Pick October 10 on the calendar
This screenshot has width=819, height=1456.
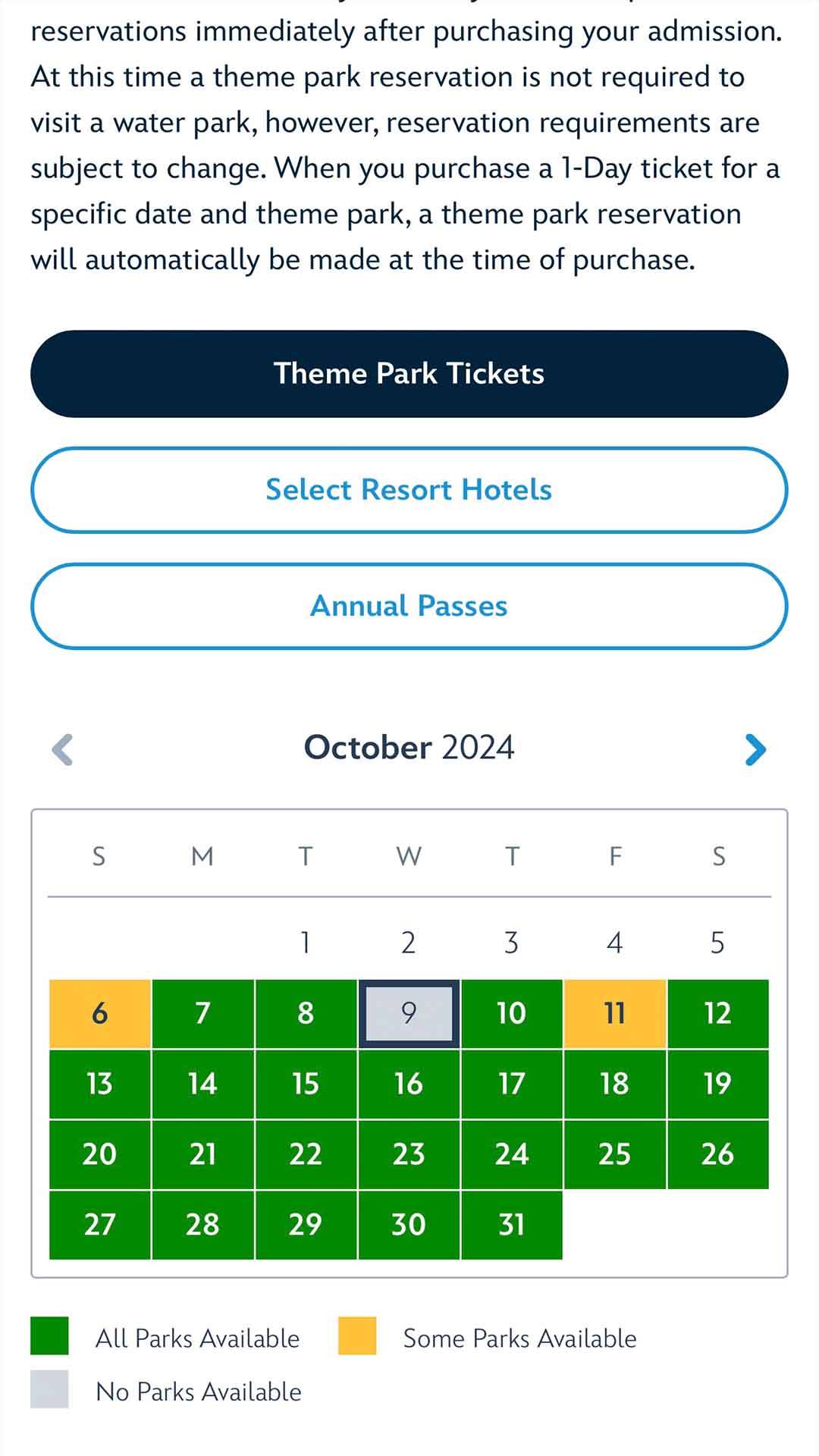click(512, 1013)
